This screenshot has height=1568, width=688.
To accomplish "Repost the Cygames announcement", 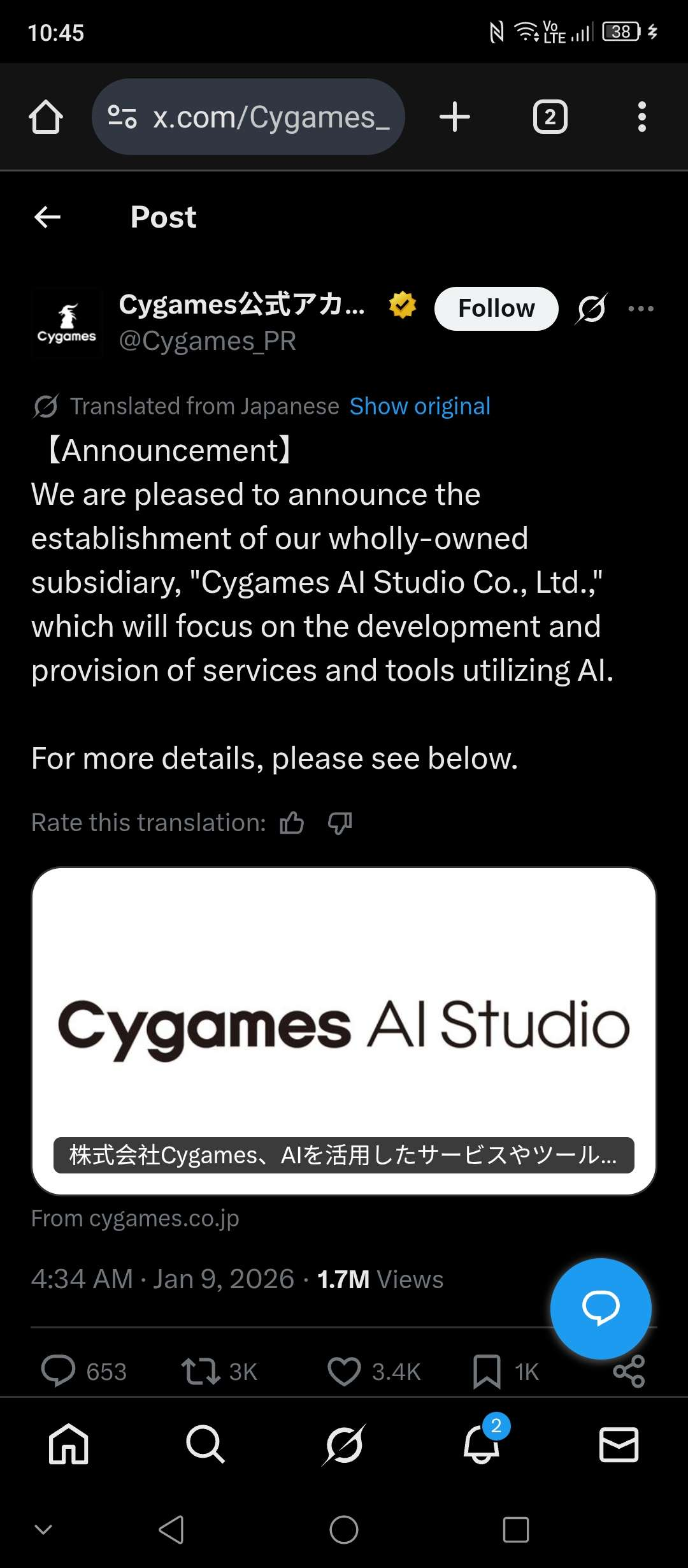I will (219, 1371).
